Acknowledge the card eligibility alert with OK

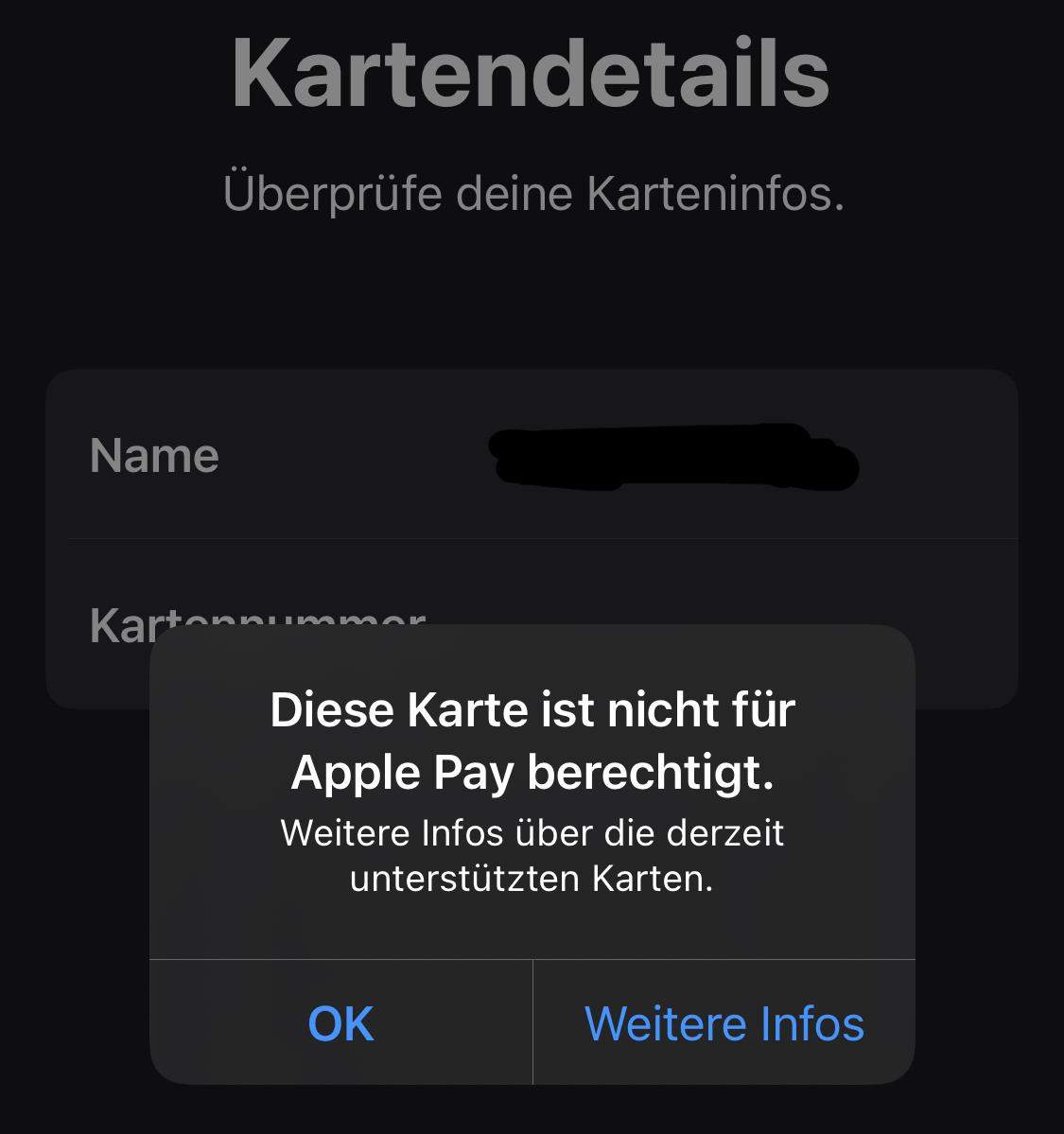[340, 1023]
